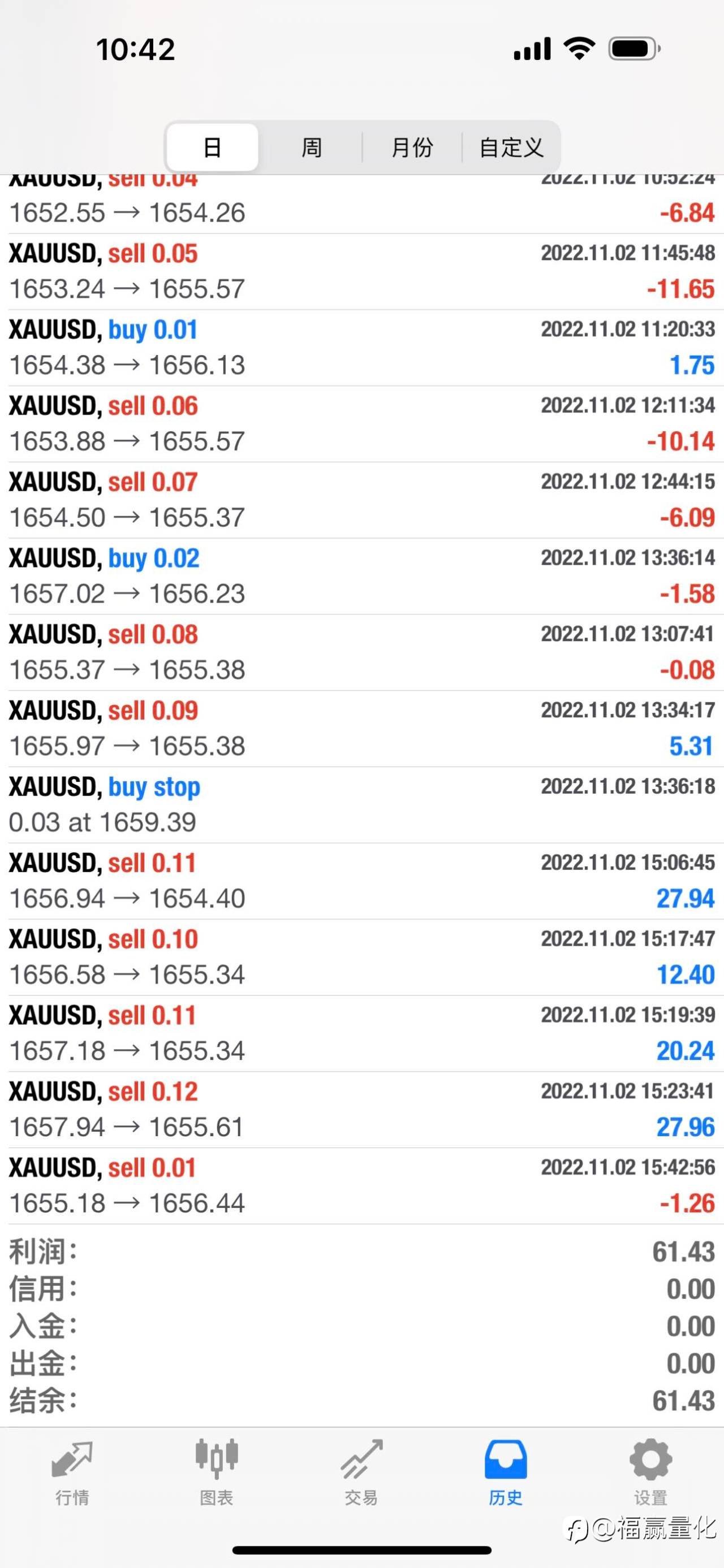
Task: Open the buy 0.01 trade with profit 1.75
Action: pyautogui.click(x=361, y=348)
